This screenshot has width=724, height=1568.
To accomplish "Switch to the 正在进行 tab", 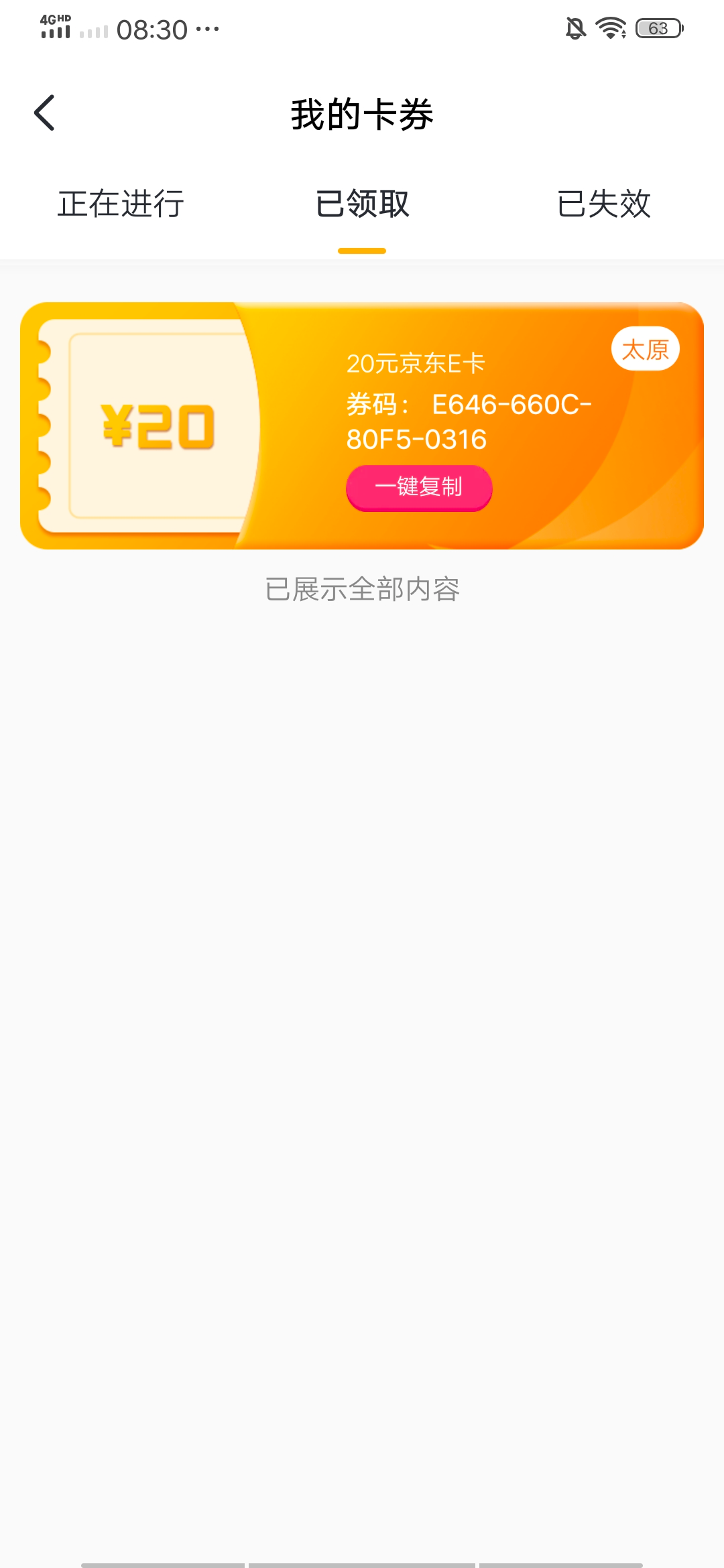I will click(121, 204).
